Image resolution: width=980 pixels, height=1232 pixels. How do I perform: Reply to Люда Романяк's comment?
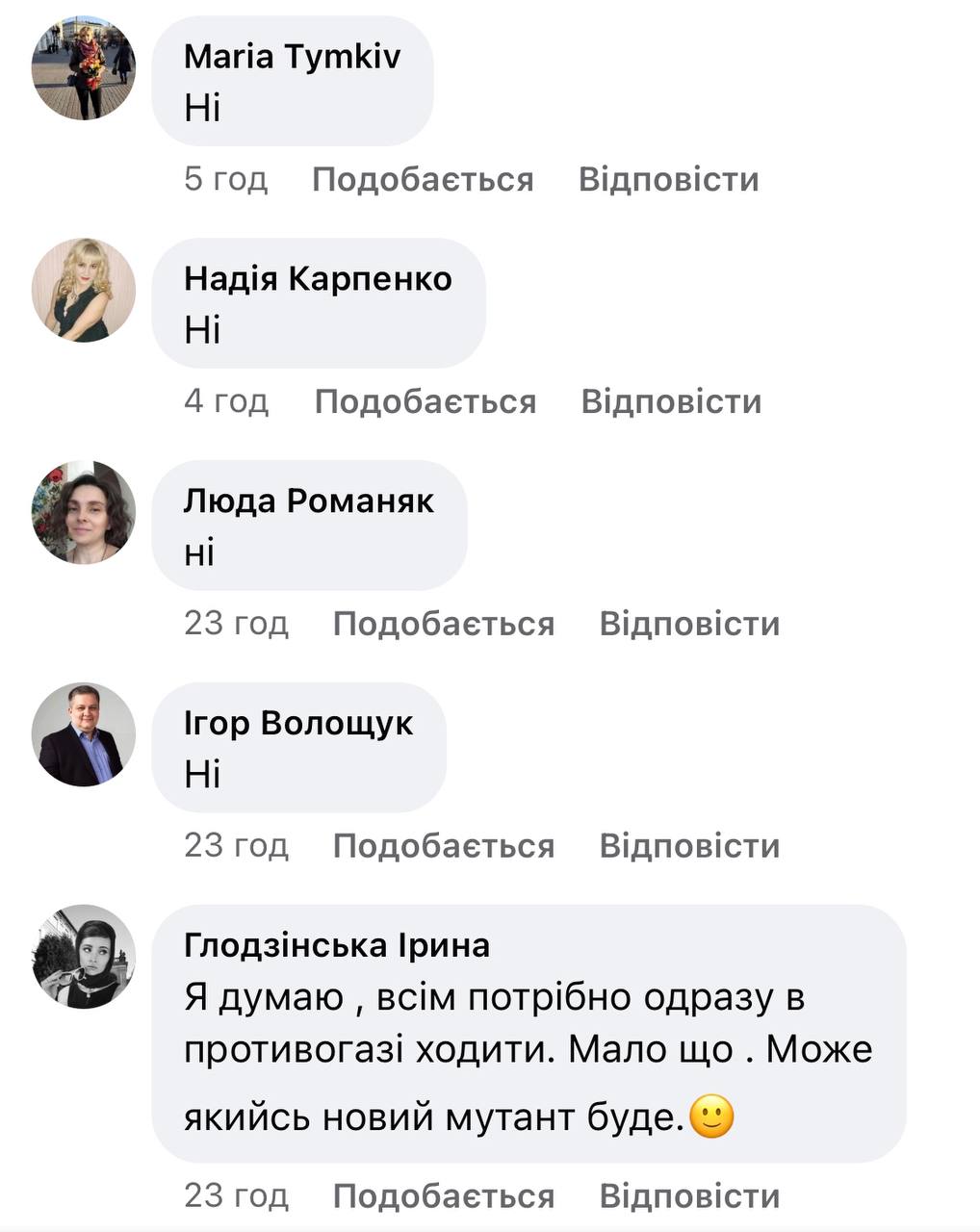(x=689, y=625)
